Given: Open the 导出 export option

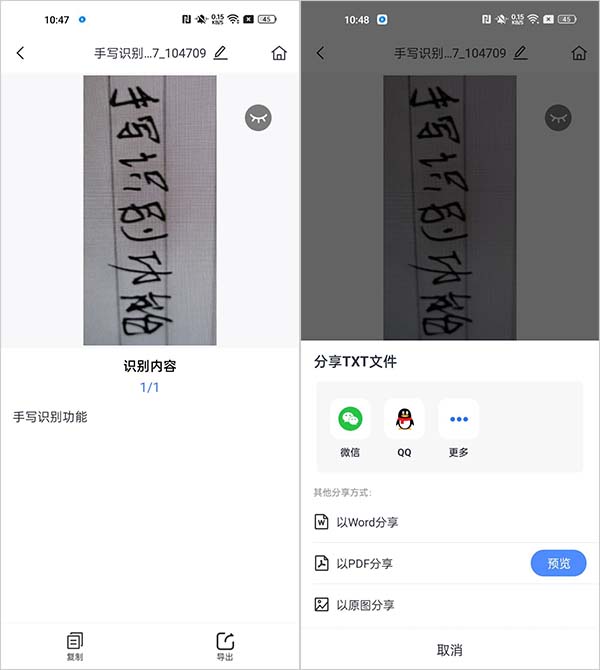Looking at the screenshot, I should coord(225,646).
